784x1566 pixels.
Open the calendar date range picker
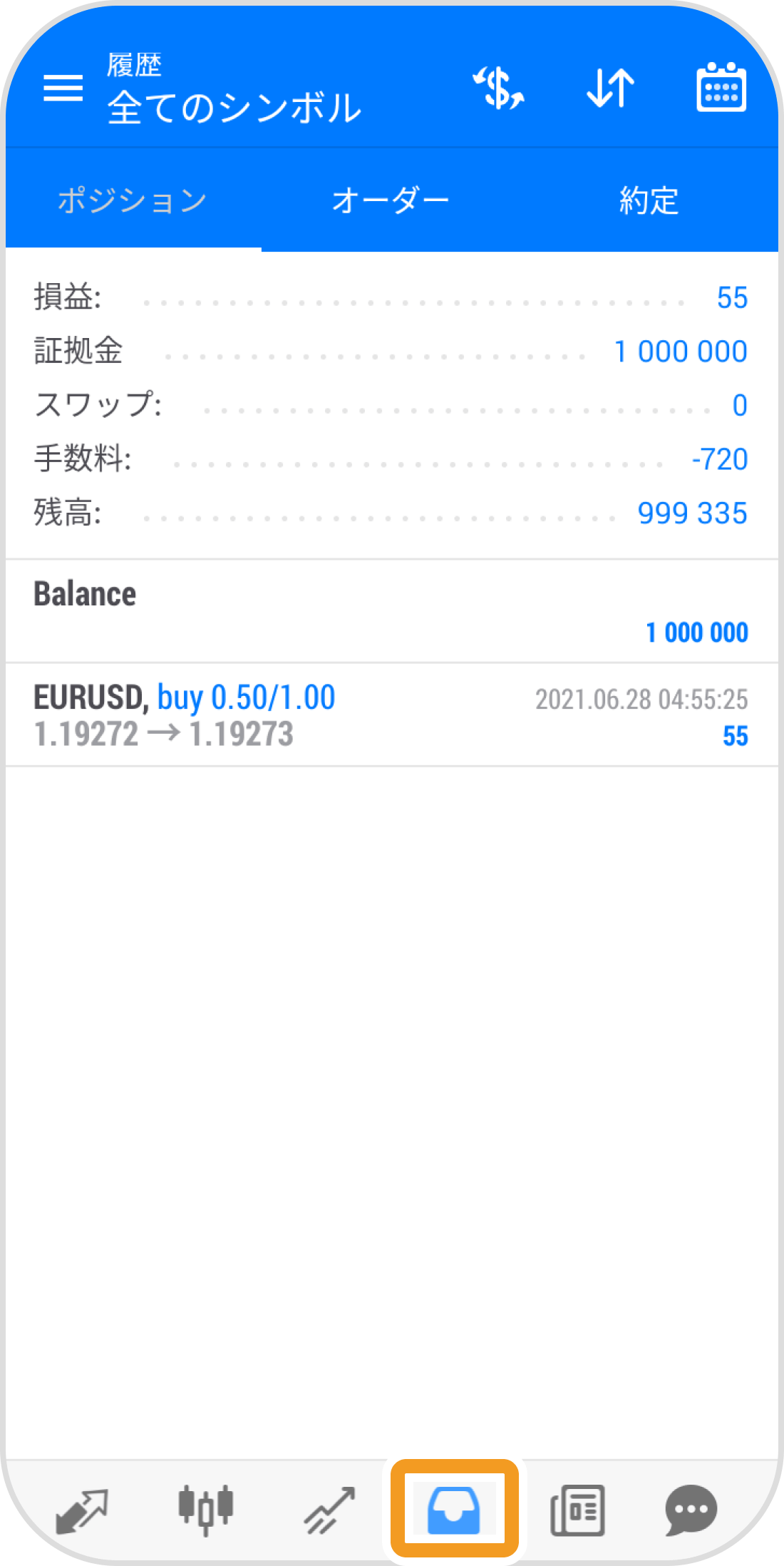(721, 87)
